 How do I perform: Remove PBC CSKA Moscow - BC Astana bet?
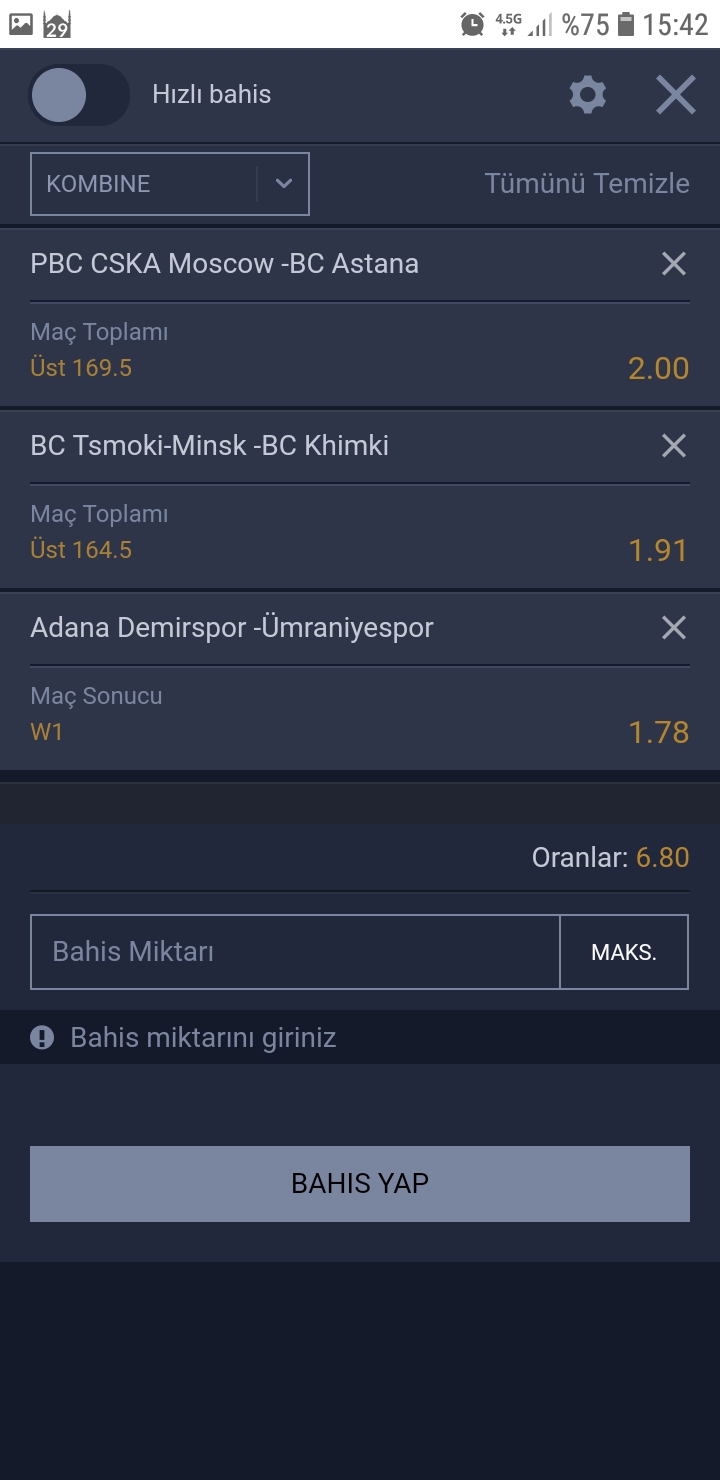[674, 264]
